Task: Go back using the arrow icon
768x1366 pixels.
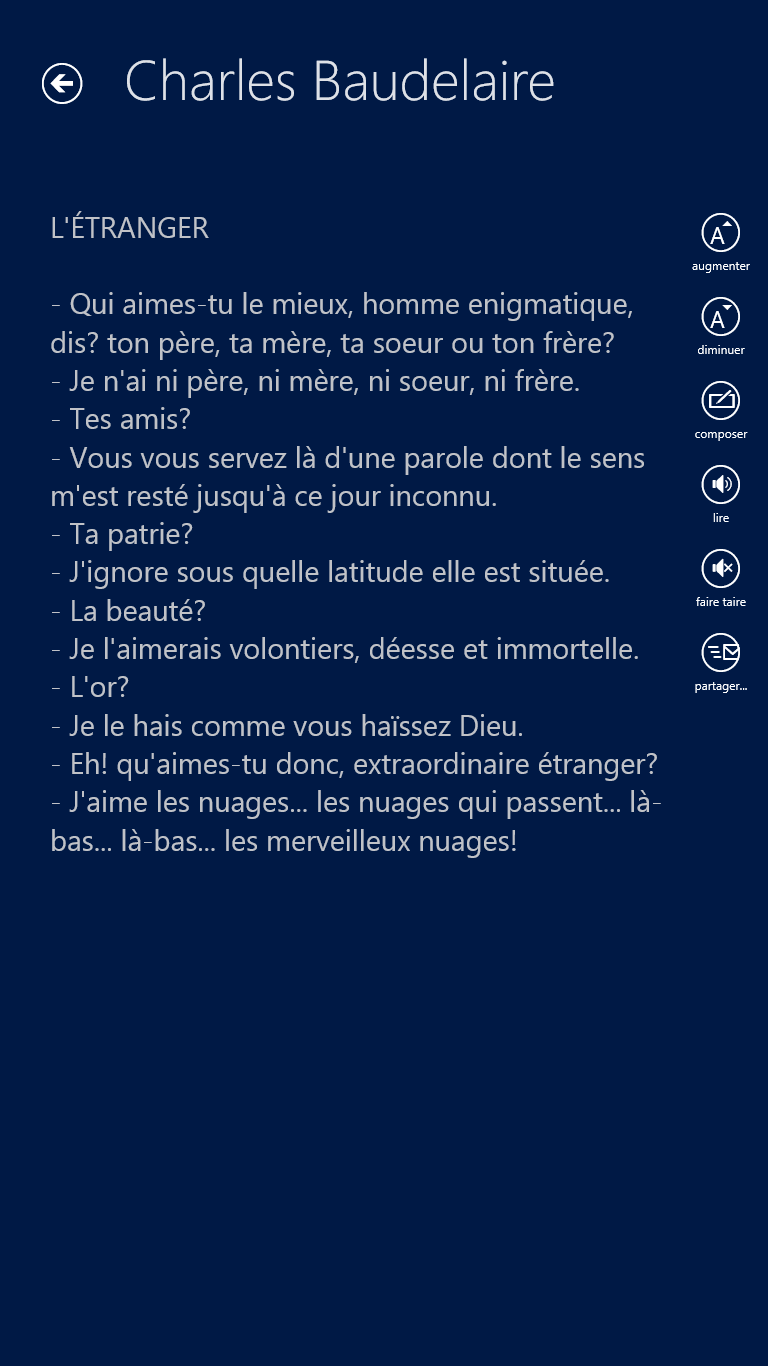Action: pyautogui.click(x=62, y=83)
